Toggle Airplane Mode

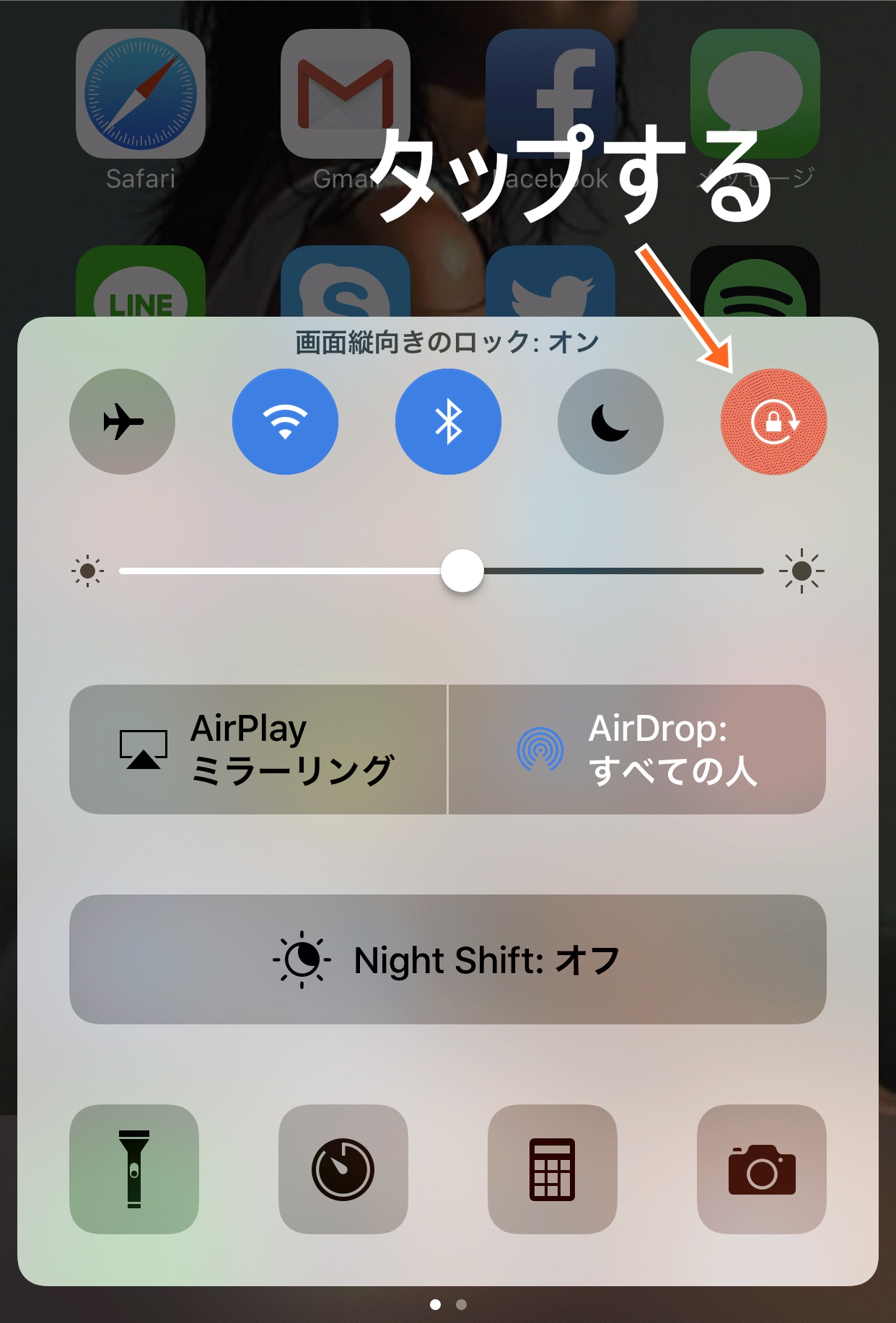122,421
